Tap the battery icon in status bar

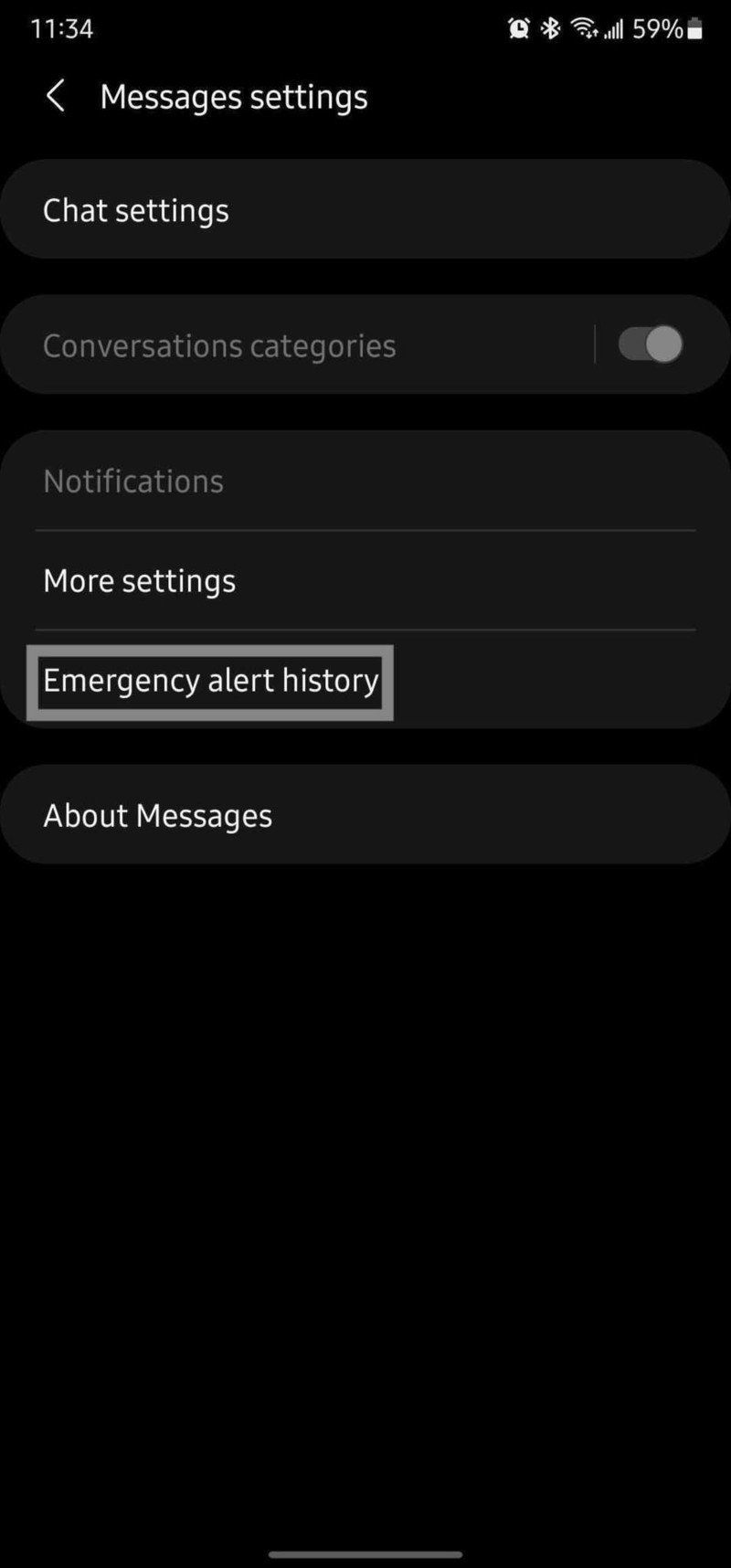pyautogui.click(x=694, y=28)
